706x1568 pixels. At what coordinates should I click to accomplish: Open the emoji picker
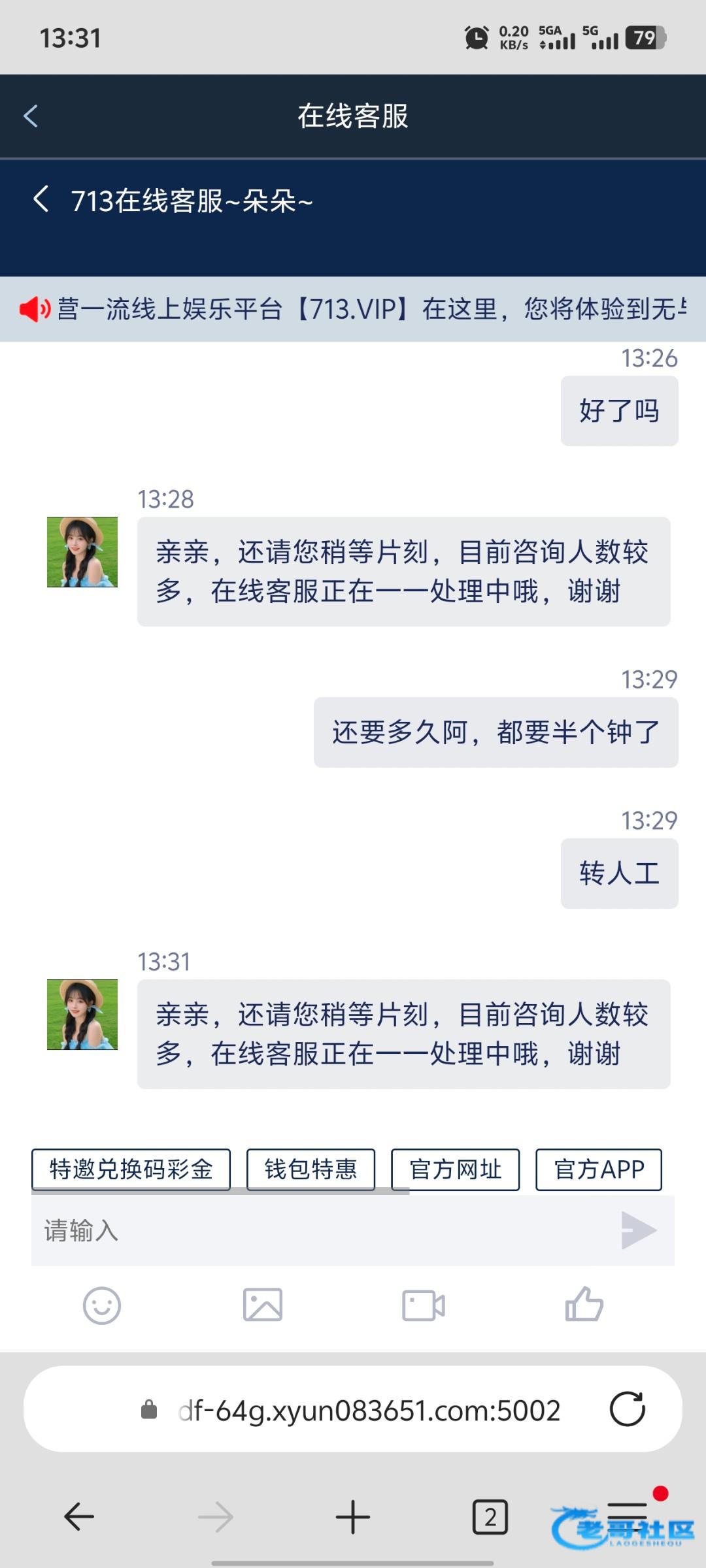tap(102, 1306)
